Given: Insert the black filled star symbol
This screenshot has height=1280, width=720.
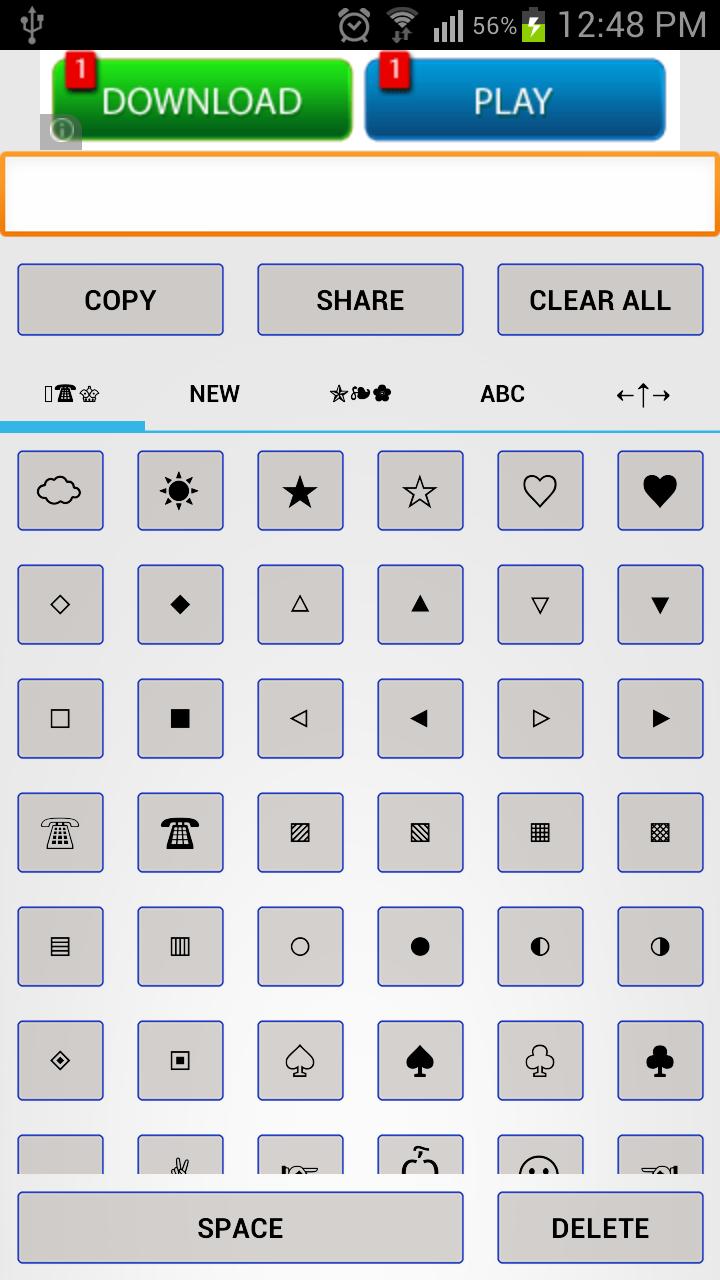Looking at the screenshot, I should click(x=300, y=491).
